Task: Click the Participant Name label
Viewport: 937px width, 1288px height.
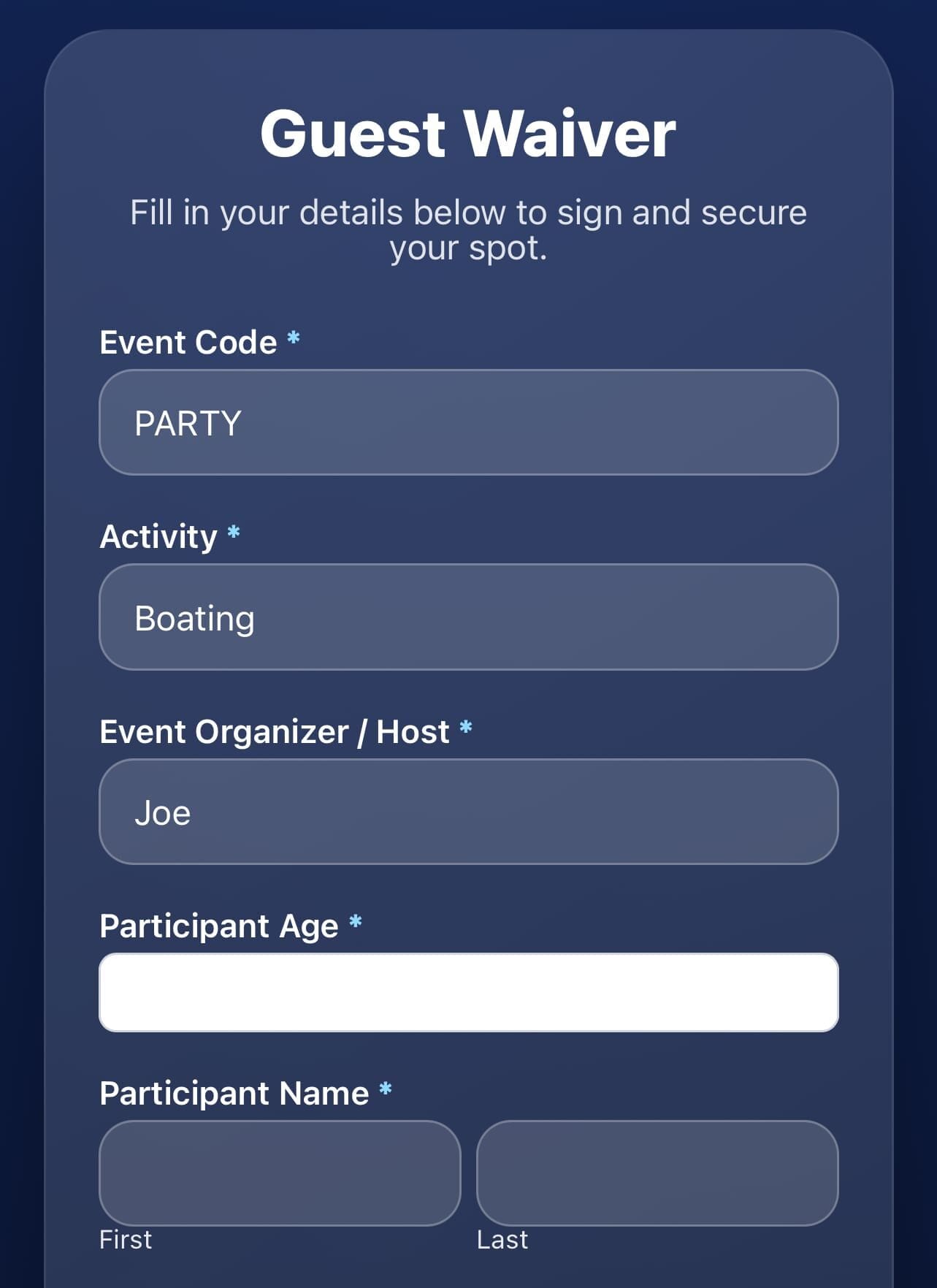Action: (234, 1093)
